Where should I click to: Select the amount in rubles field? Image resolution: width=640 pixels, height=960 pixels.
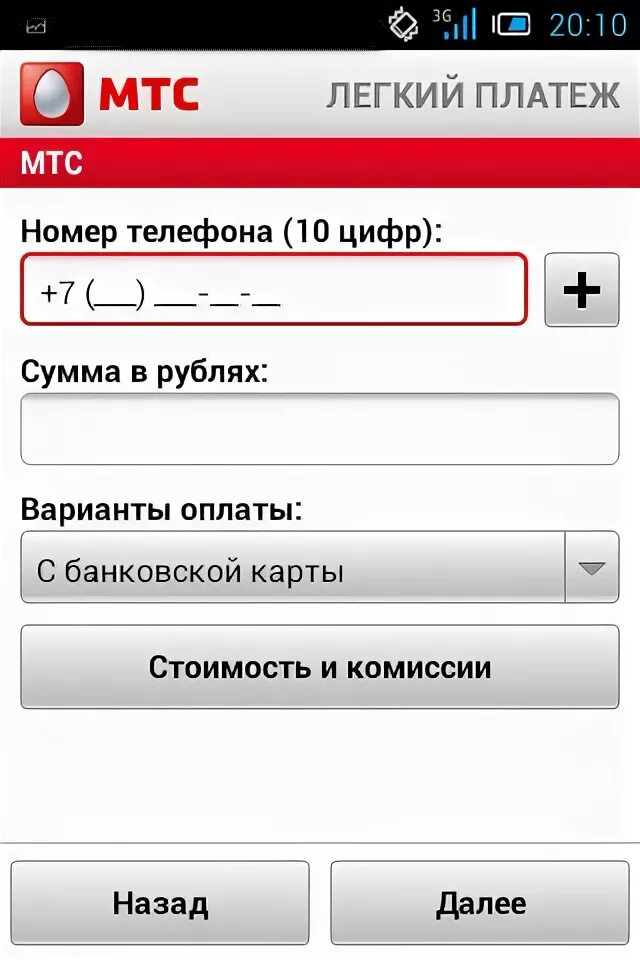[319, 429]
